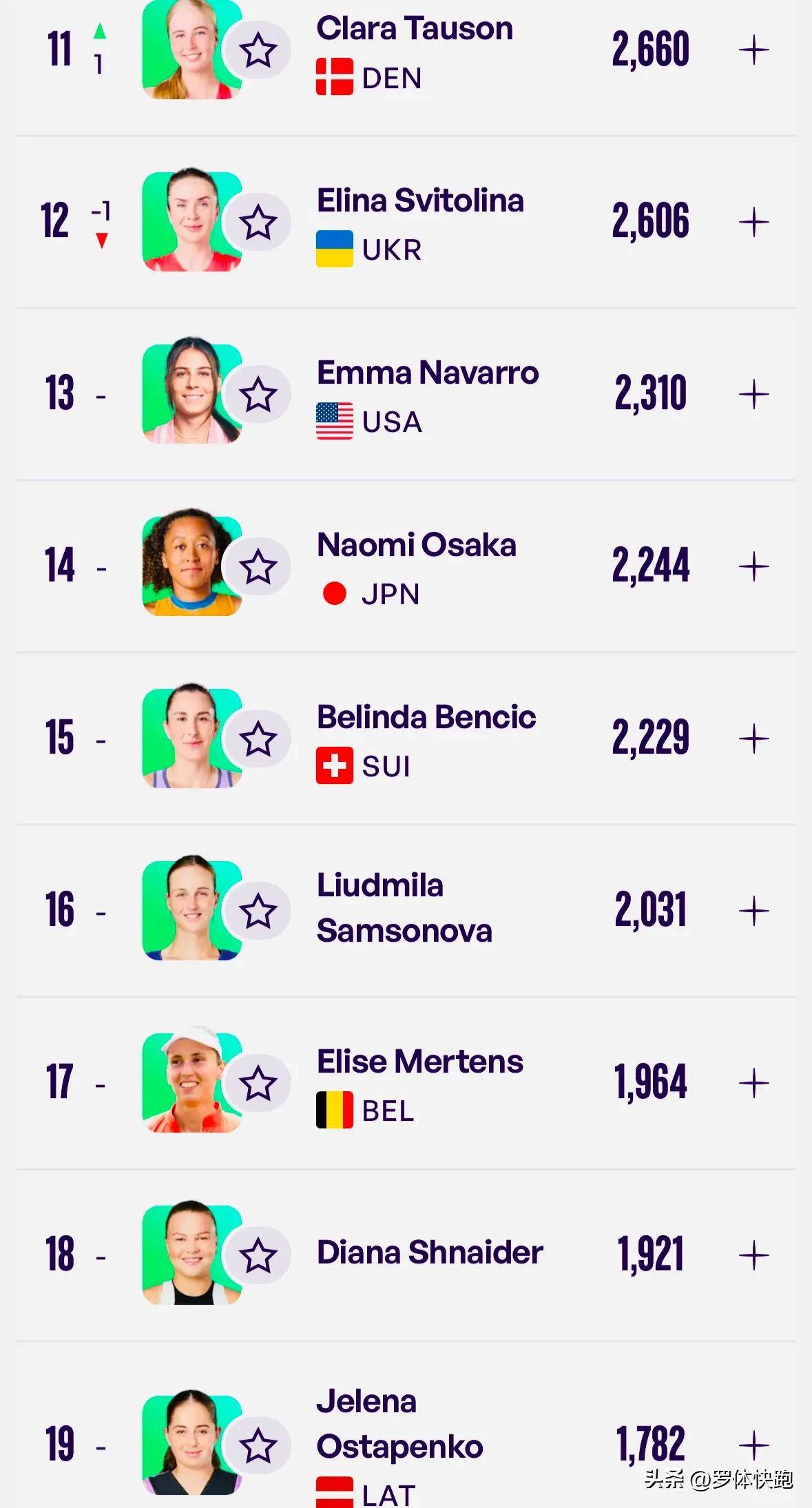Image resolution: width=812 pixels, height=1508 pixels.
Task: Expand Elina Svitolina's points breakdown
Action: coord(753,223)
